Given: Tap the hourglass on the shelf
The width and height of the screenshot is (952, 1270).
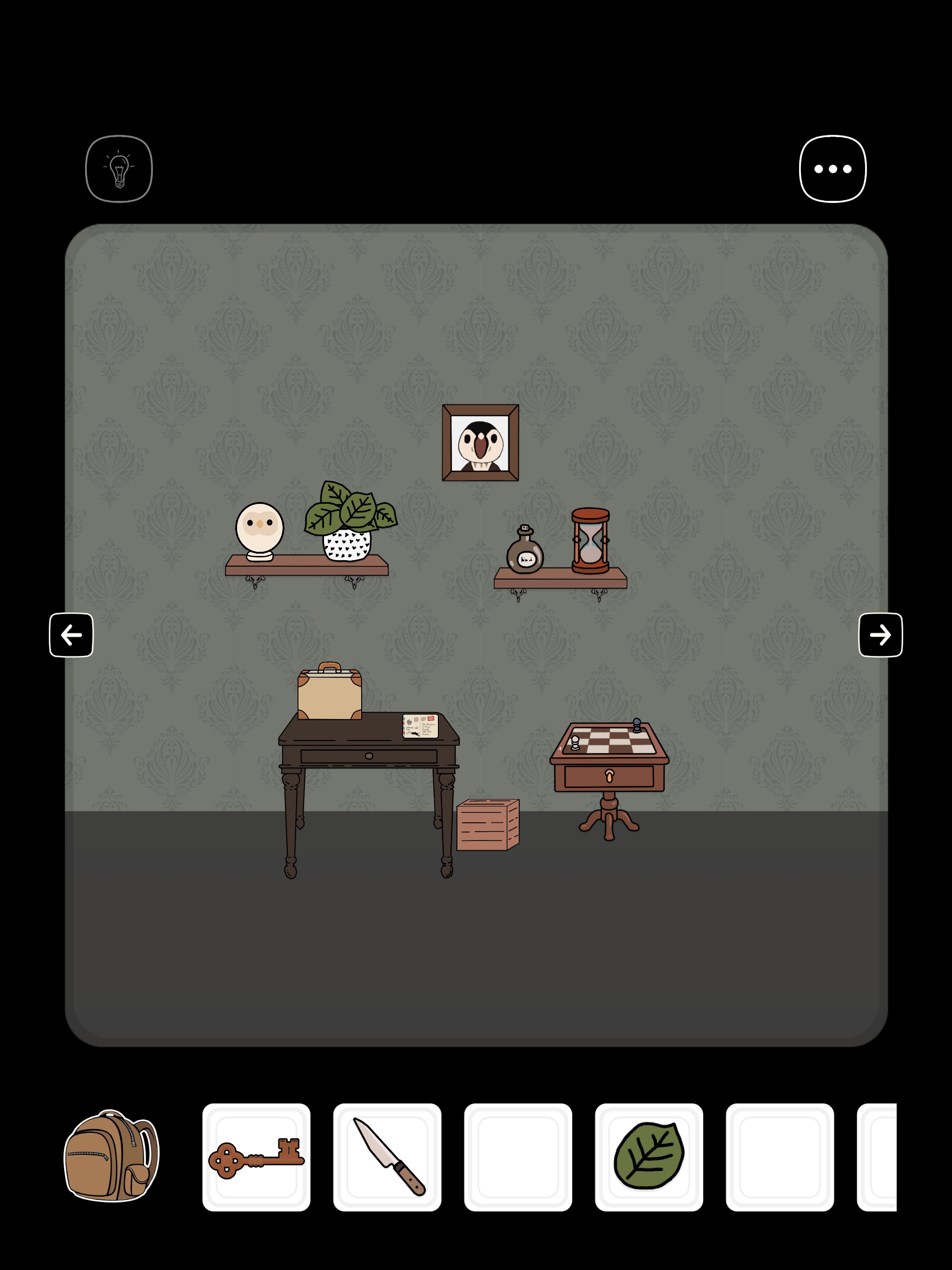Looking at the screenshot, I should point(590,540).
